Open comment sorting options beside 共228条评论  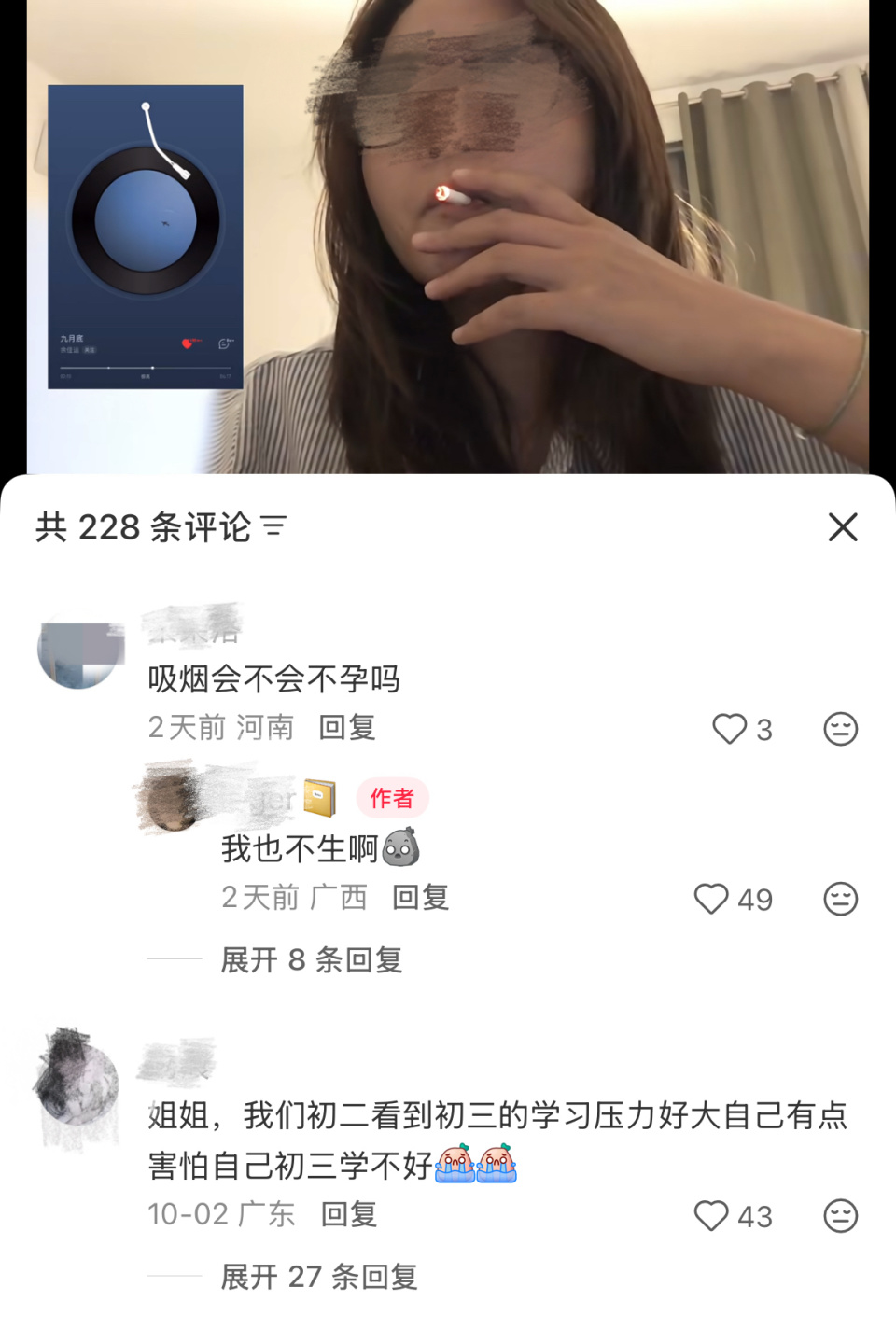point(275,525)
